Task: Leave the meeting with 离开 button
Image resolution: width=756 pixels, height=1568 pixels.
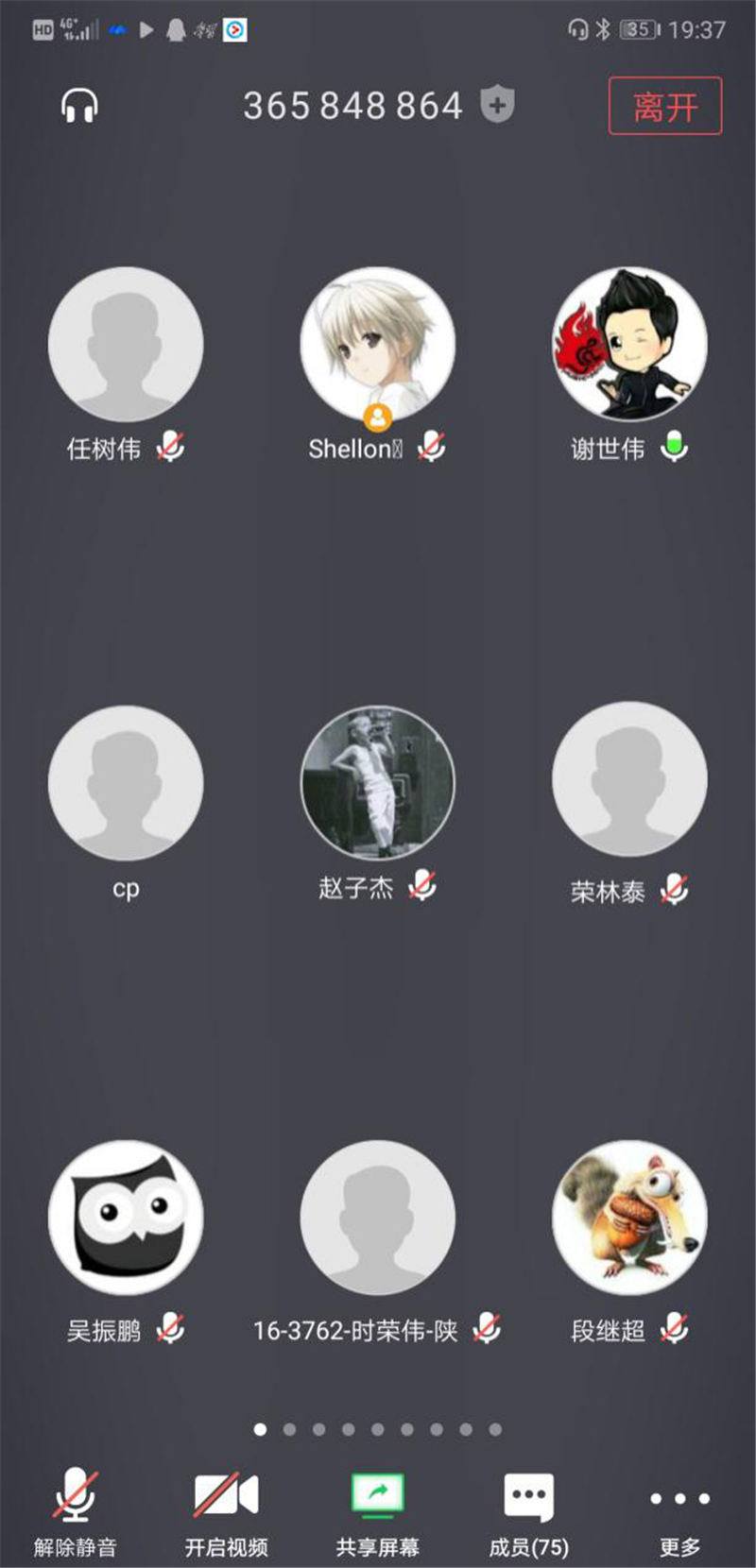Action: [x=664, y=106]
